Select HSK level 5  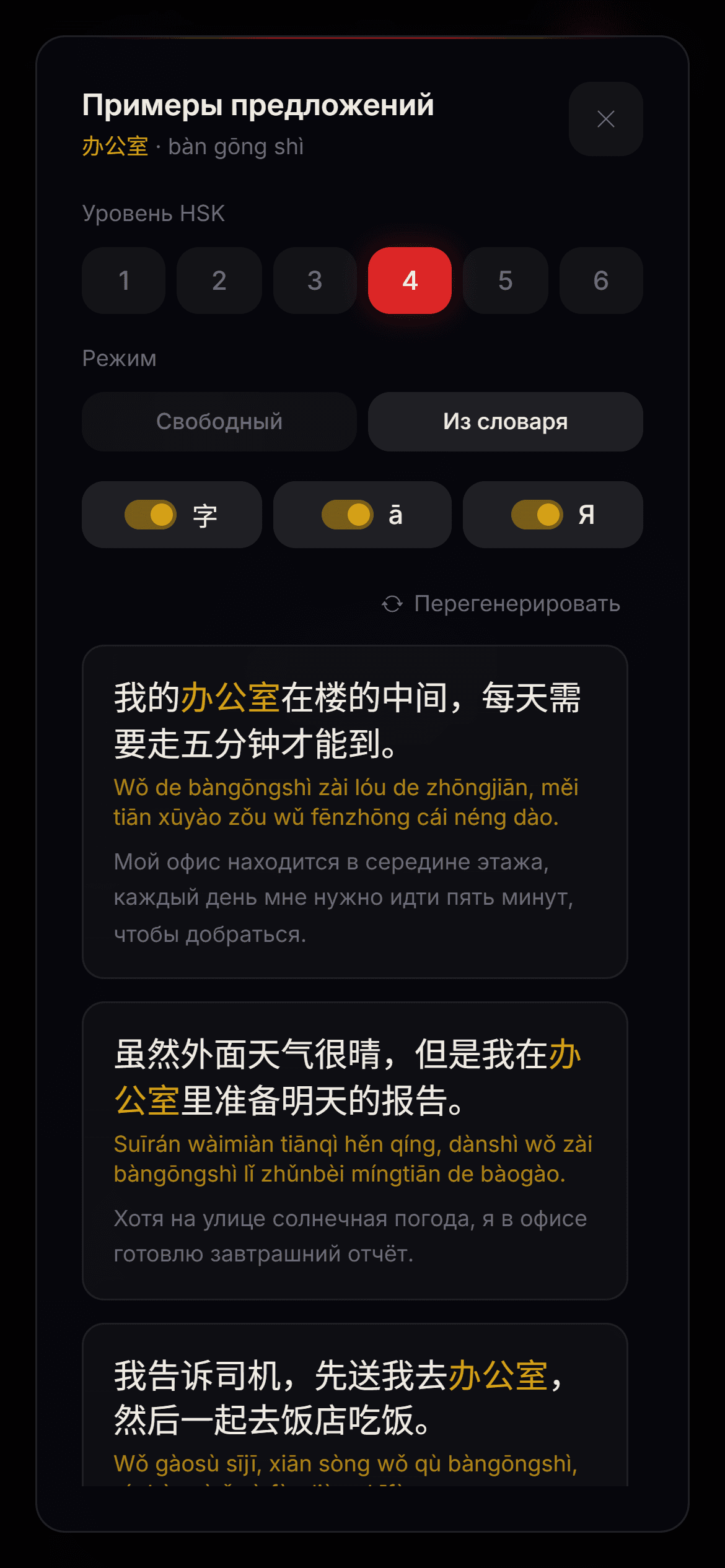point(505,281)
